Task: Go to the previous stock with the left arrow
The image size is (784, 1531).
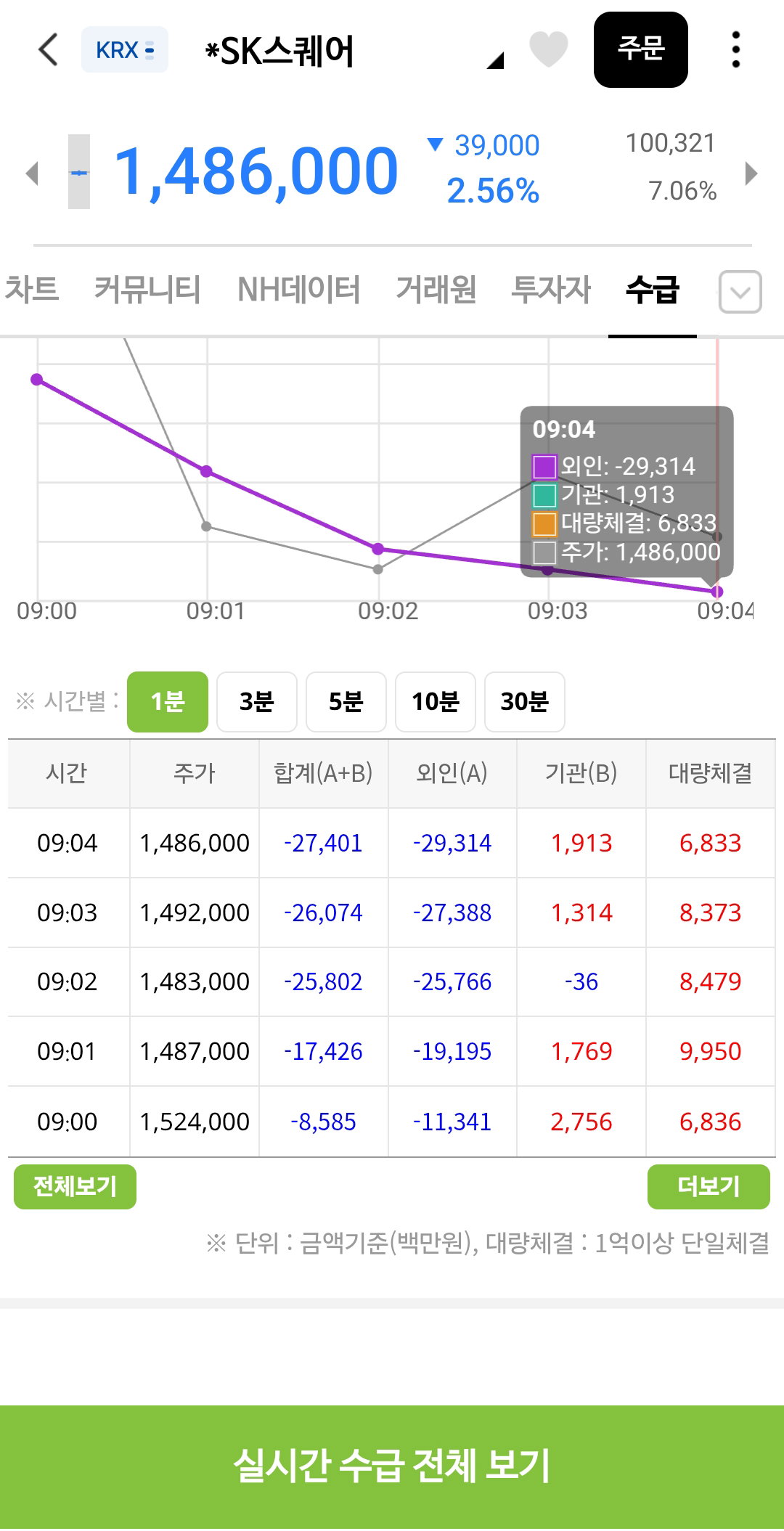Action: point(31,173)
